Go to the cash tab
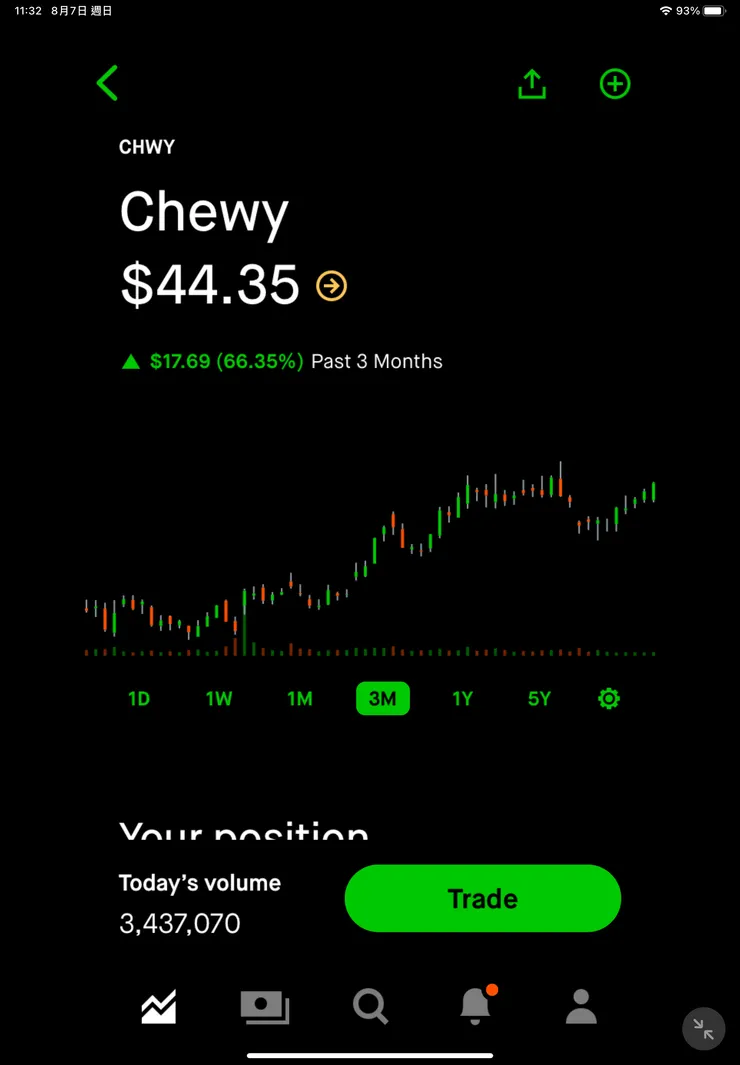Viewport: 740px width, 1065px height. pyautogui.click(x=265, y=1006)
